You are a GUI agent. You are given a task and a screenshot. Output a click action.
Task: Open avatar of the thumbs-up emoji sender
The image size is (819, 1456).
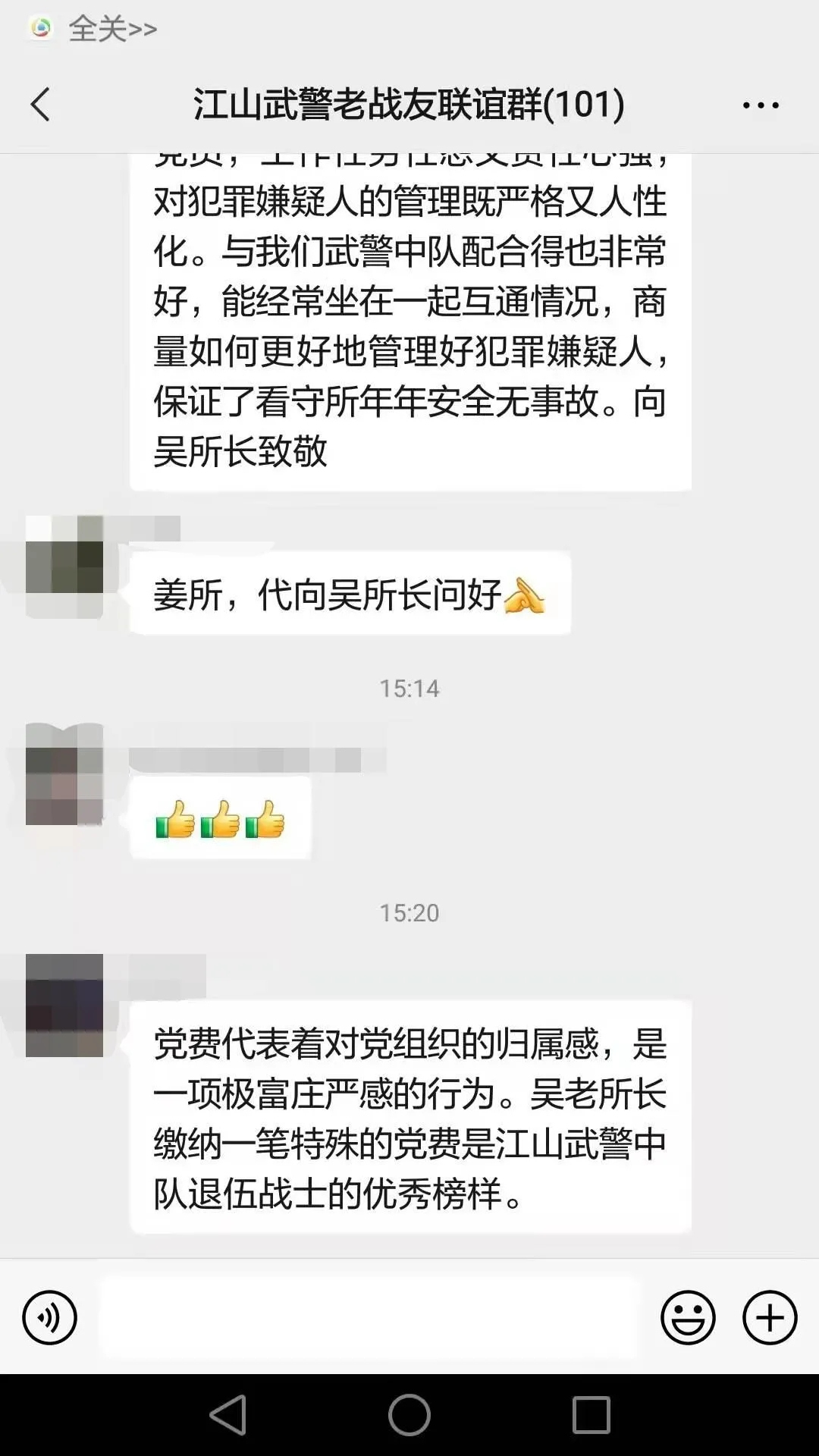point(64,773)
